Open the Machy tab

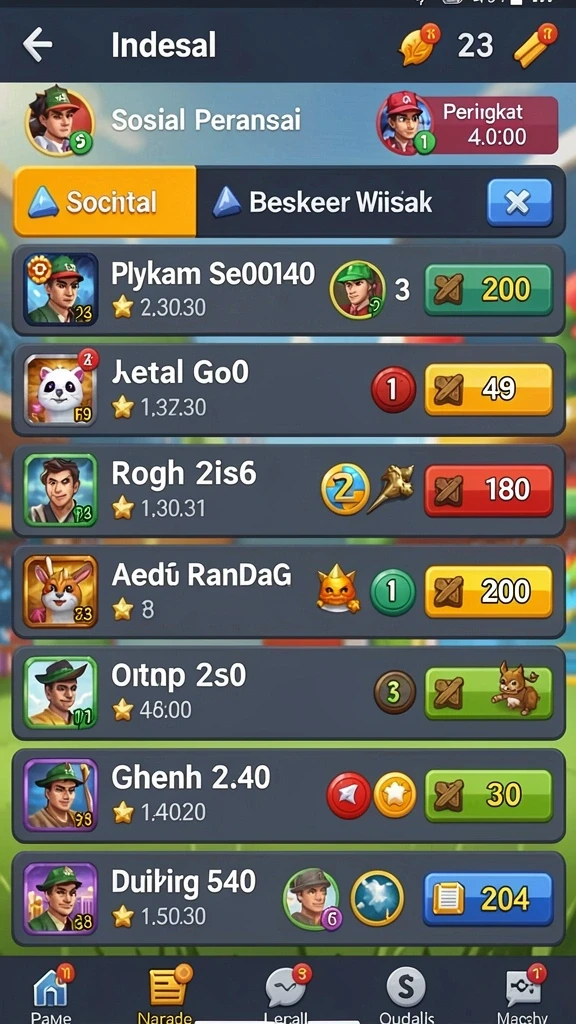[522, 993]
